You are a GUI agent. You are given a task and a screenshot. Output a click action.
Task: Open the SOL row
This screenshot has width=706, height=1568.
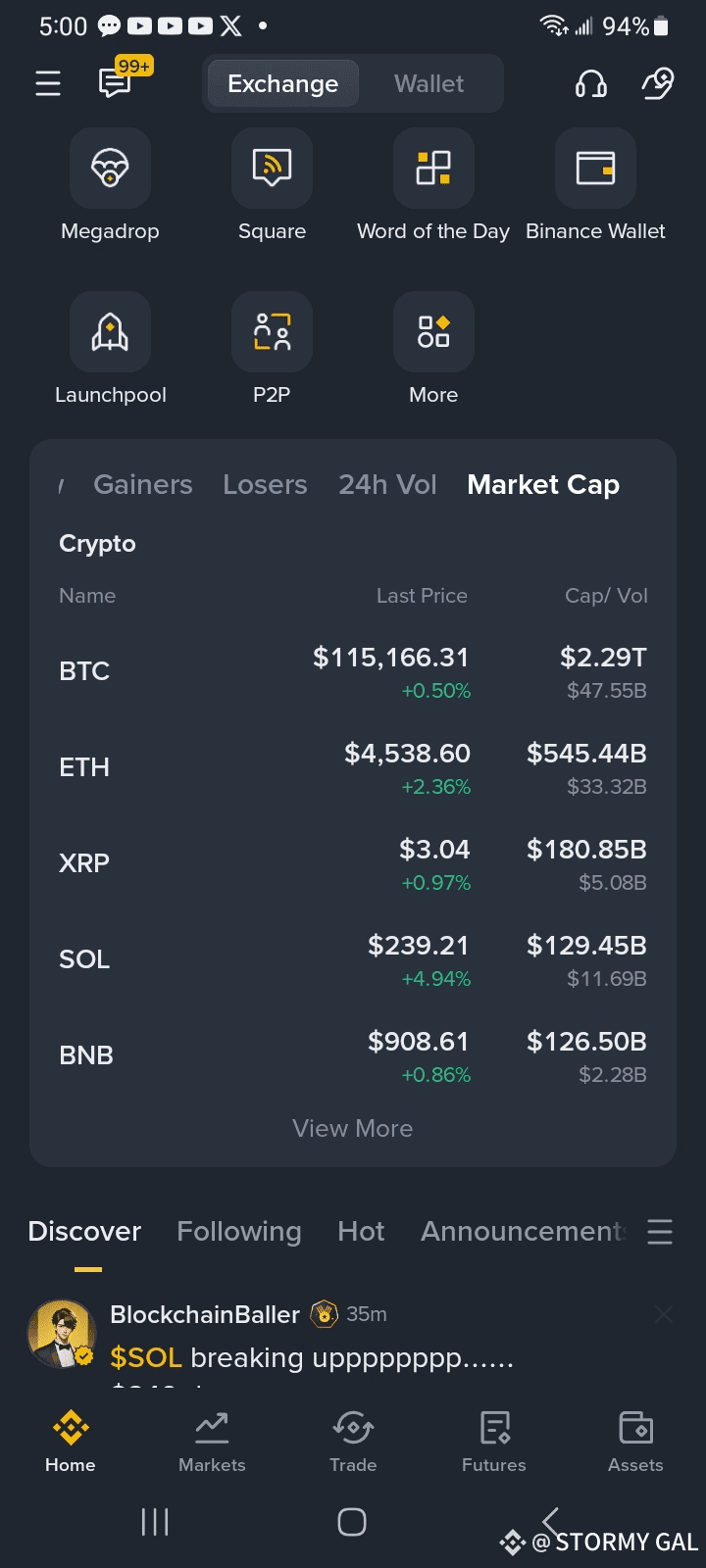[x=353, y=960]
